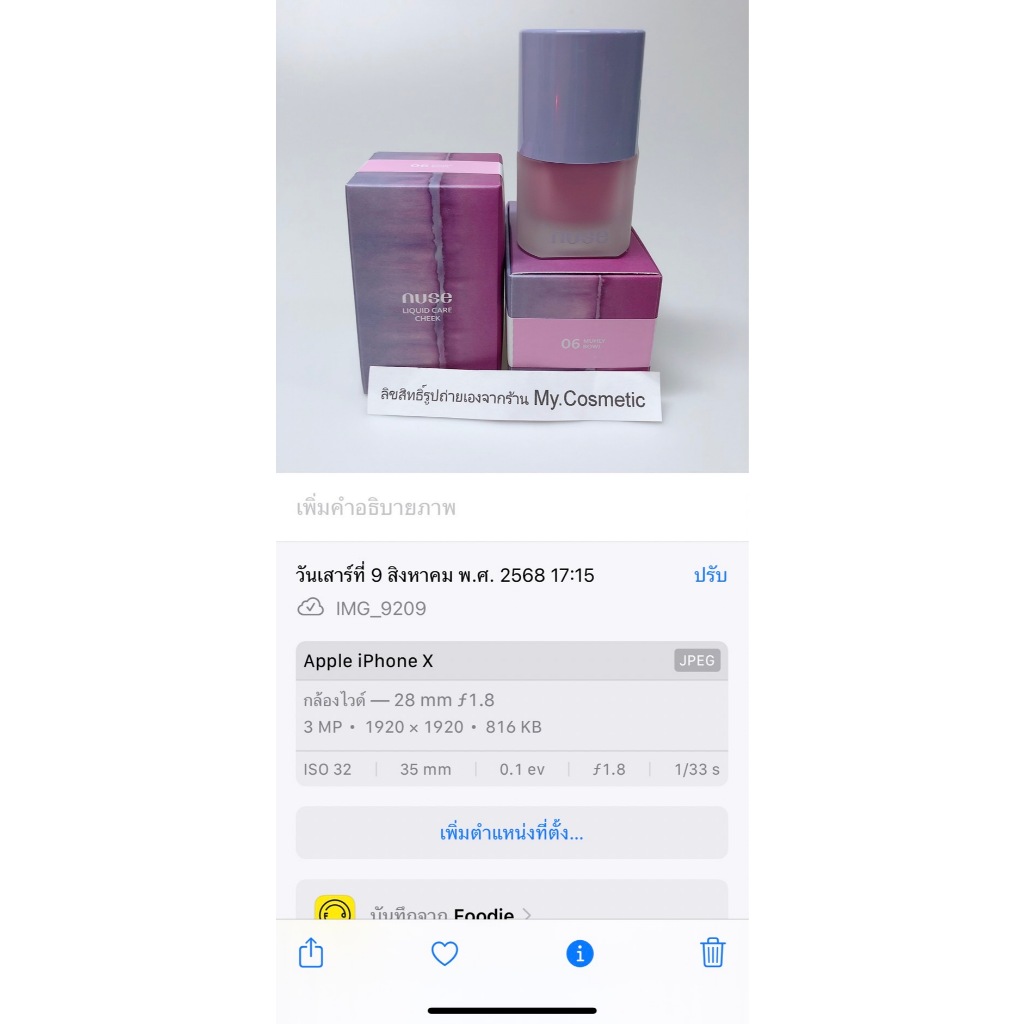The width and height of the screenshot is (1024, 1024).
Task: Toggle the photo info panel button
Action: 580,953
